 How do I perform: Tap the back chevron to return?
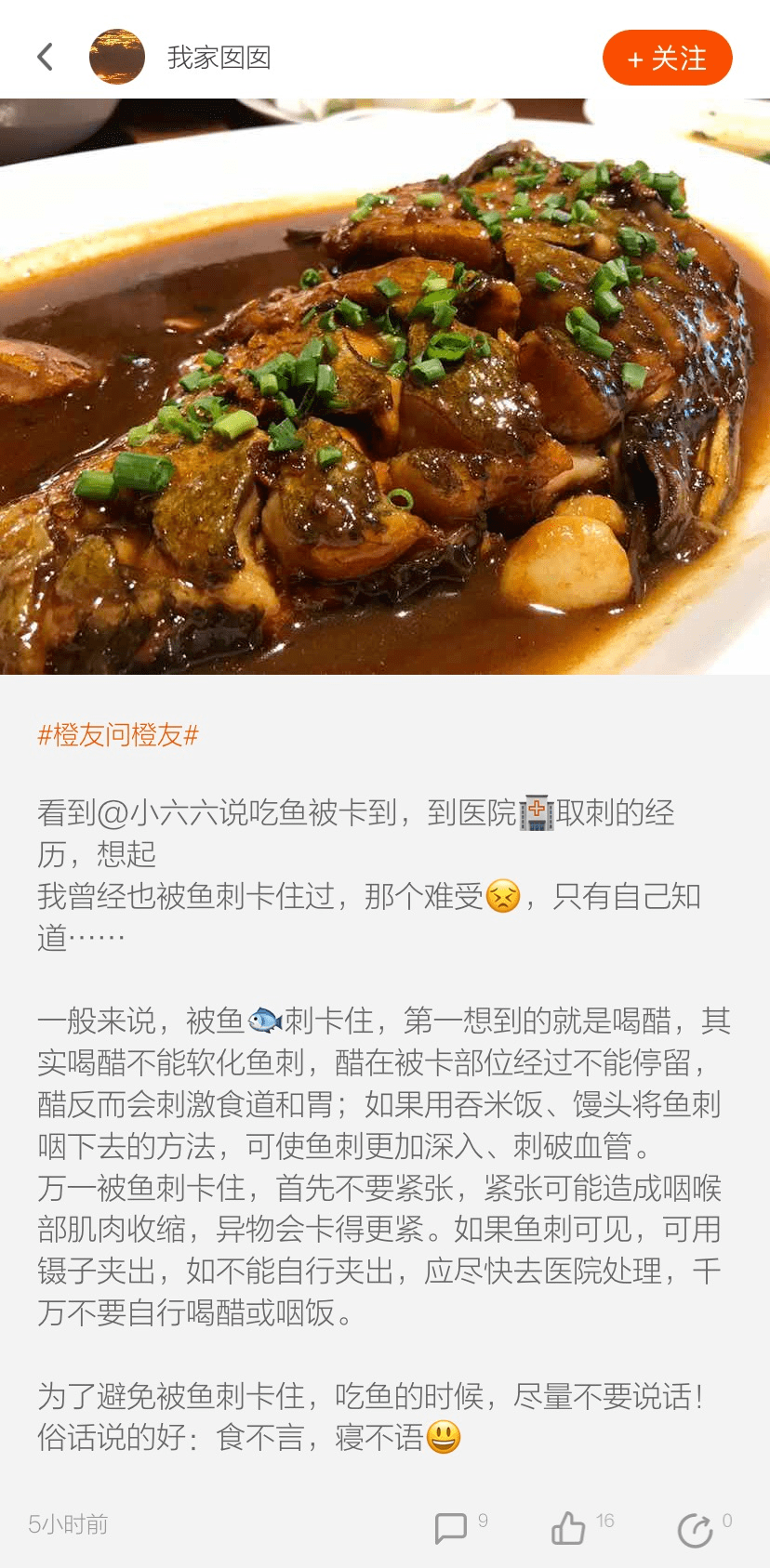point(44,56)
